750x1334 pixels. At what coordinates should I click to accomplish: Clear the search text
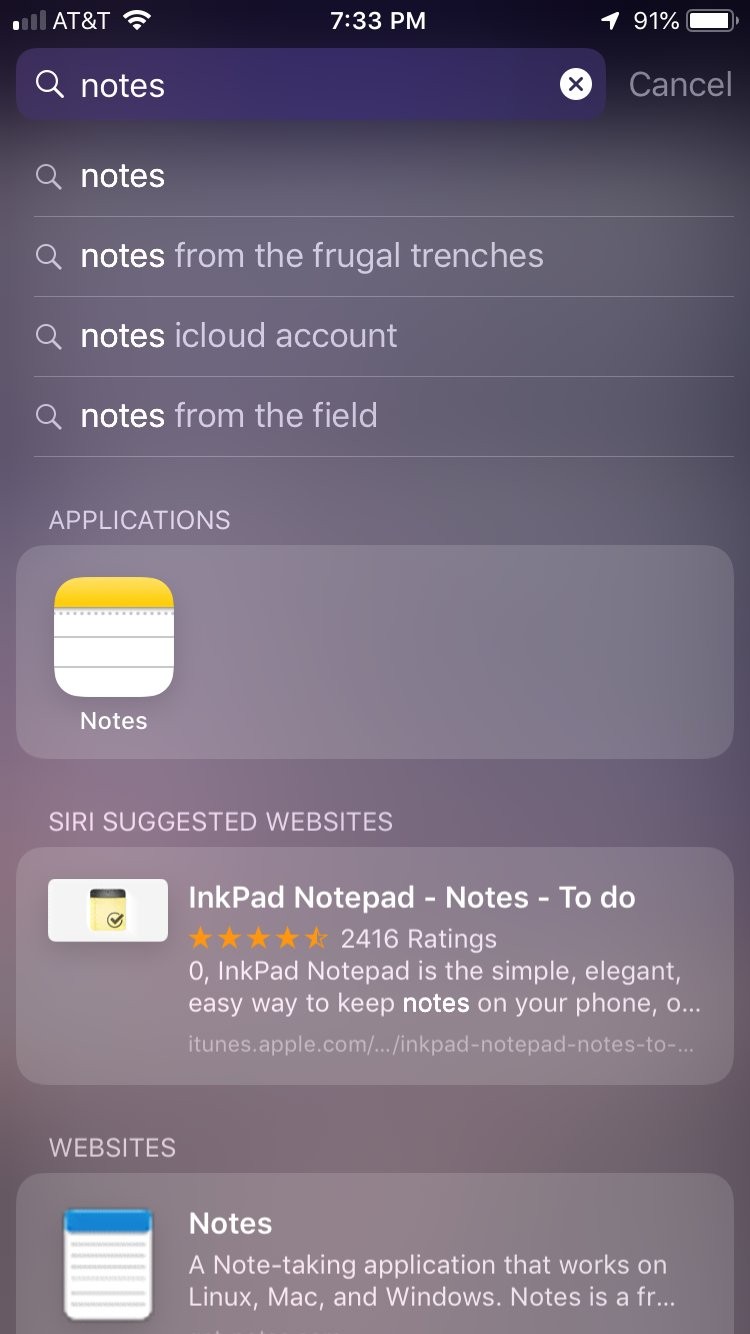tap(575, 85)
